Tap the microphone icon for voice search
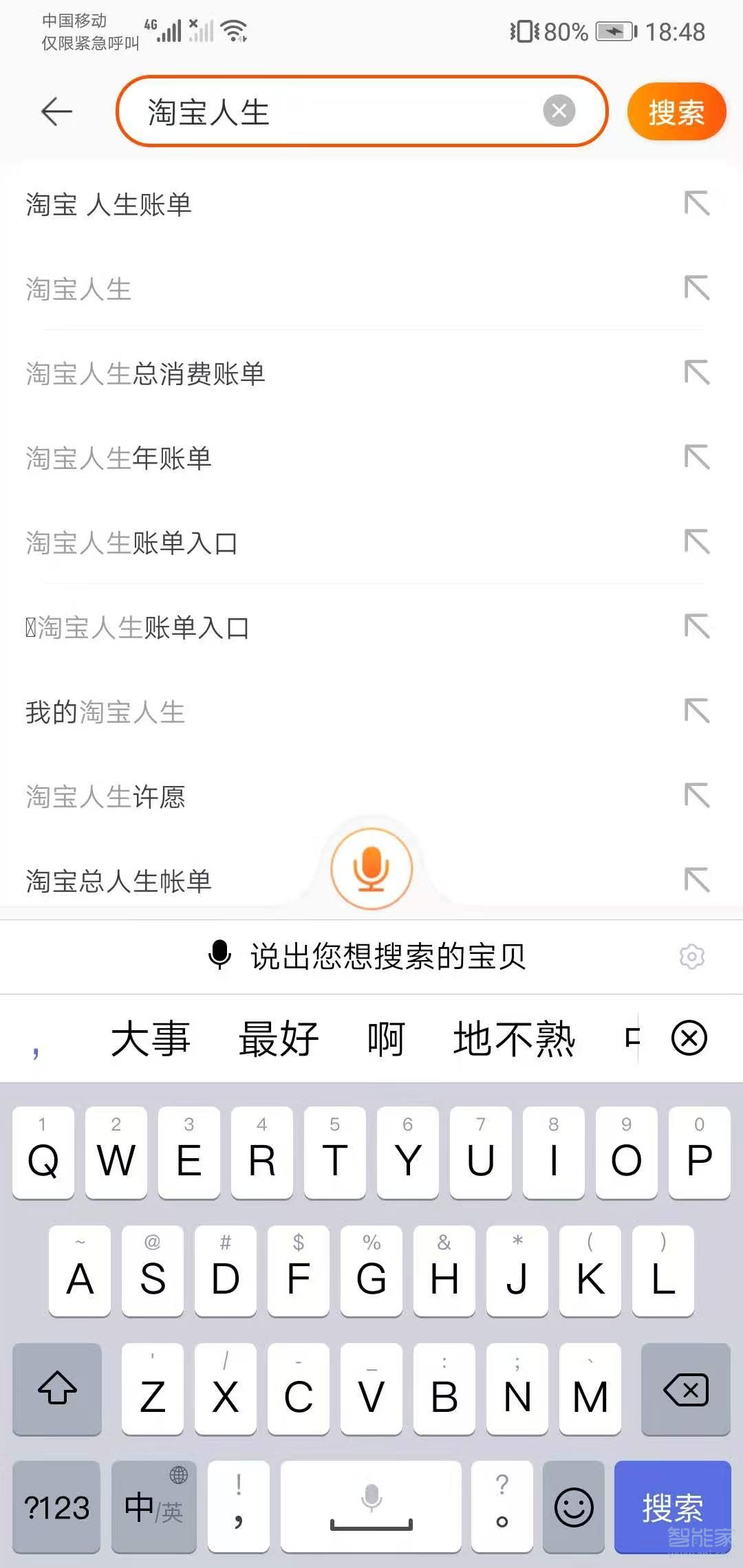 coord(371,869)
